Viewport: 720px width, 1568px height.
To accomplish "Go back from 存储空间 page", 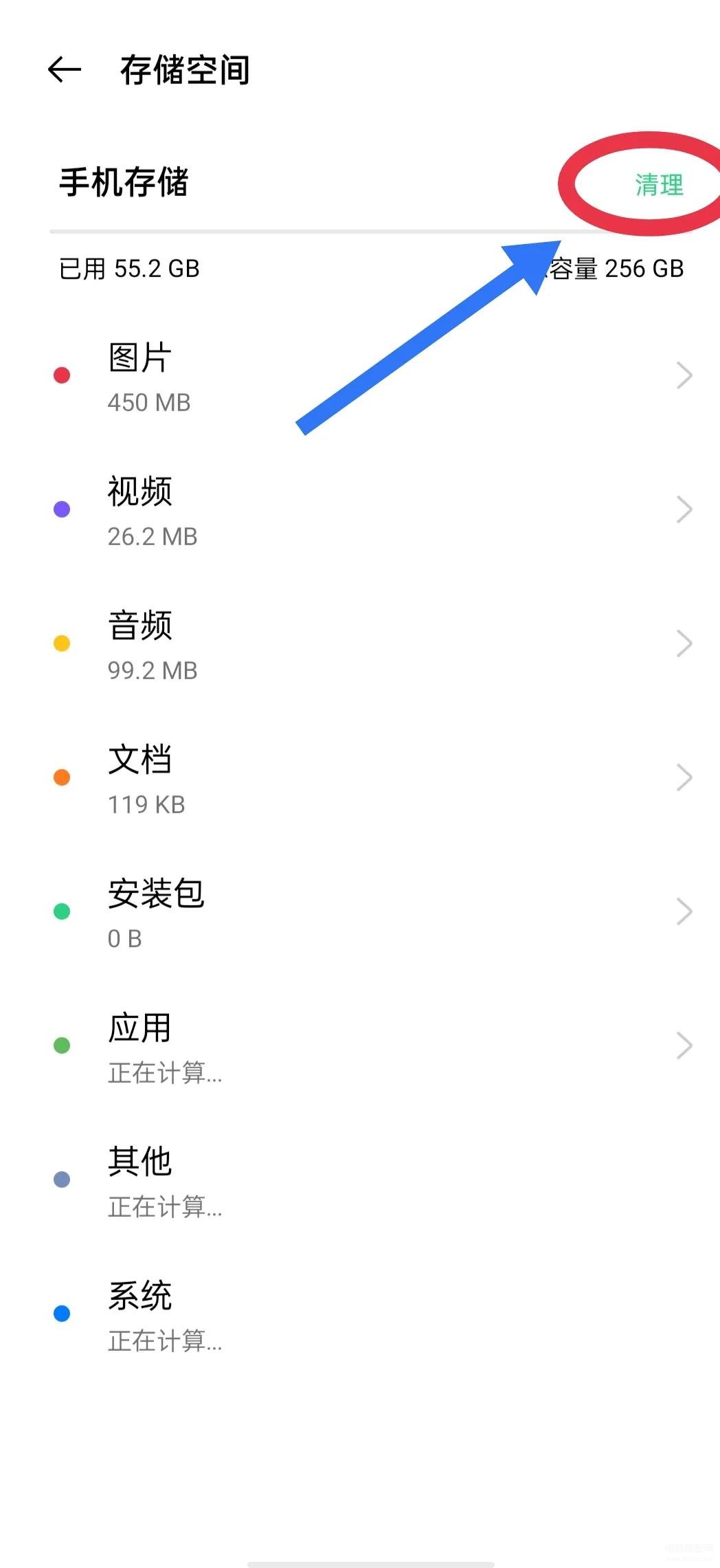I will tap(65, 69).
